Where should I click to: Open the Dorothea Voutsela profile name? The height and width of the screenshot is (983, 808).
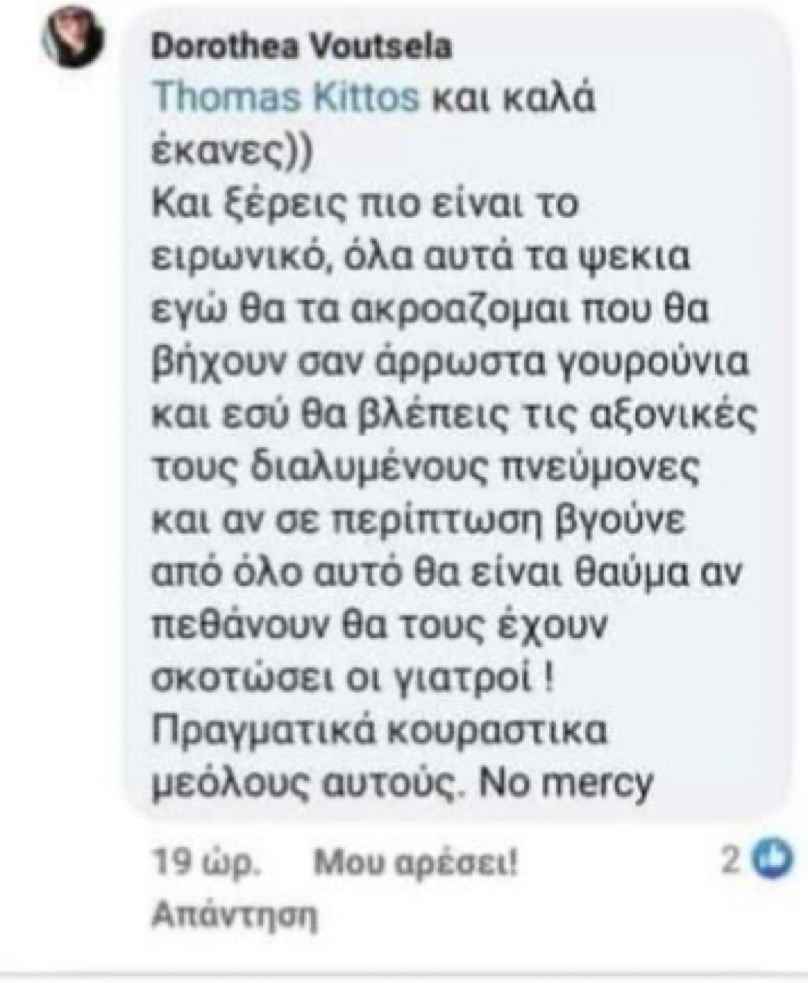coord(288,48)
